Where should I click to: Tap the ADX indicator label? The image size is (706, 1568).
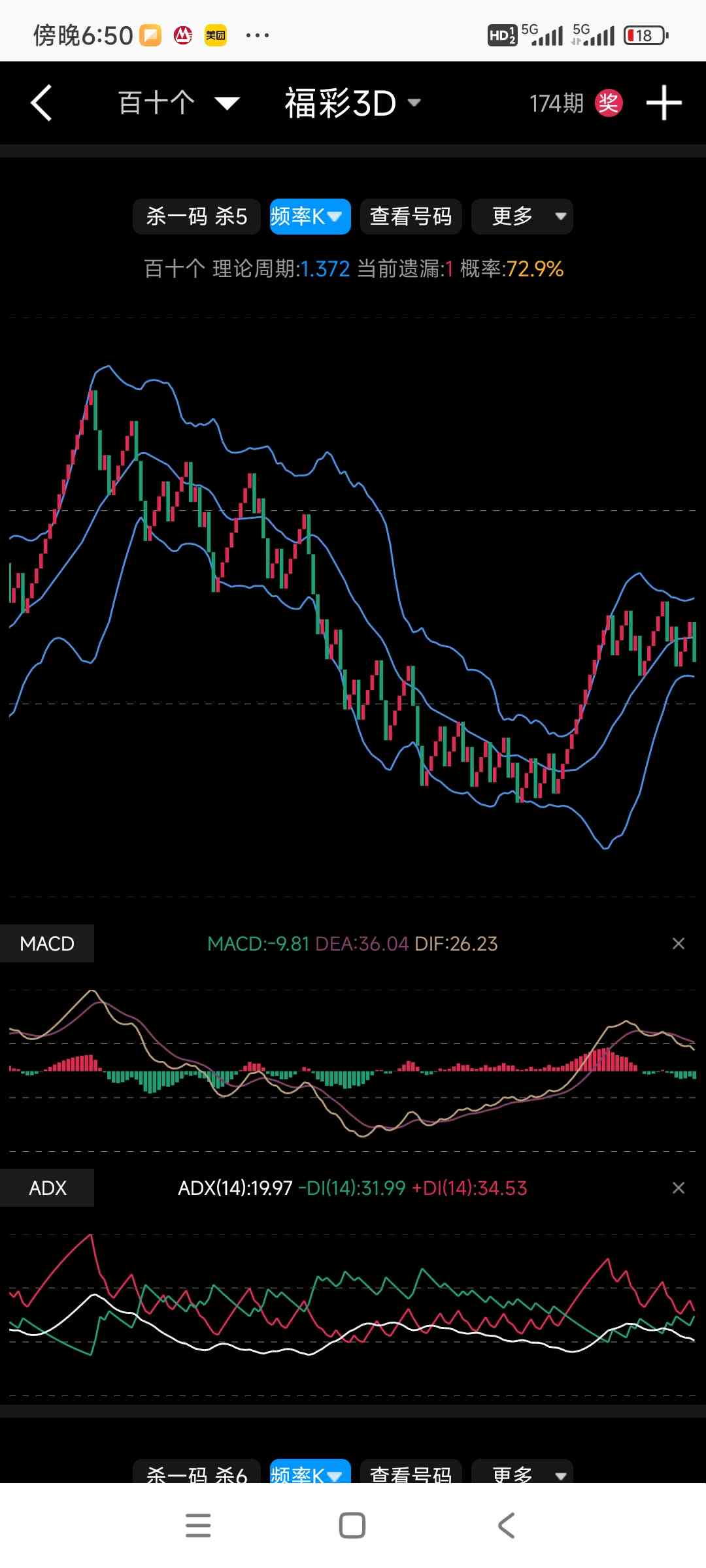click(x=47, y=1188)
